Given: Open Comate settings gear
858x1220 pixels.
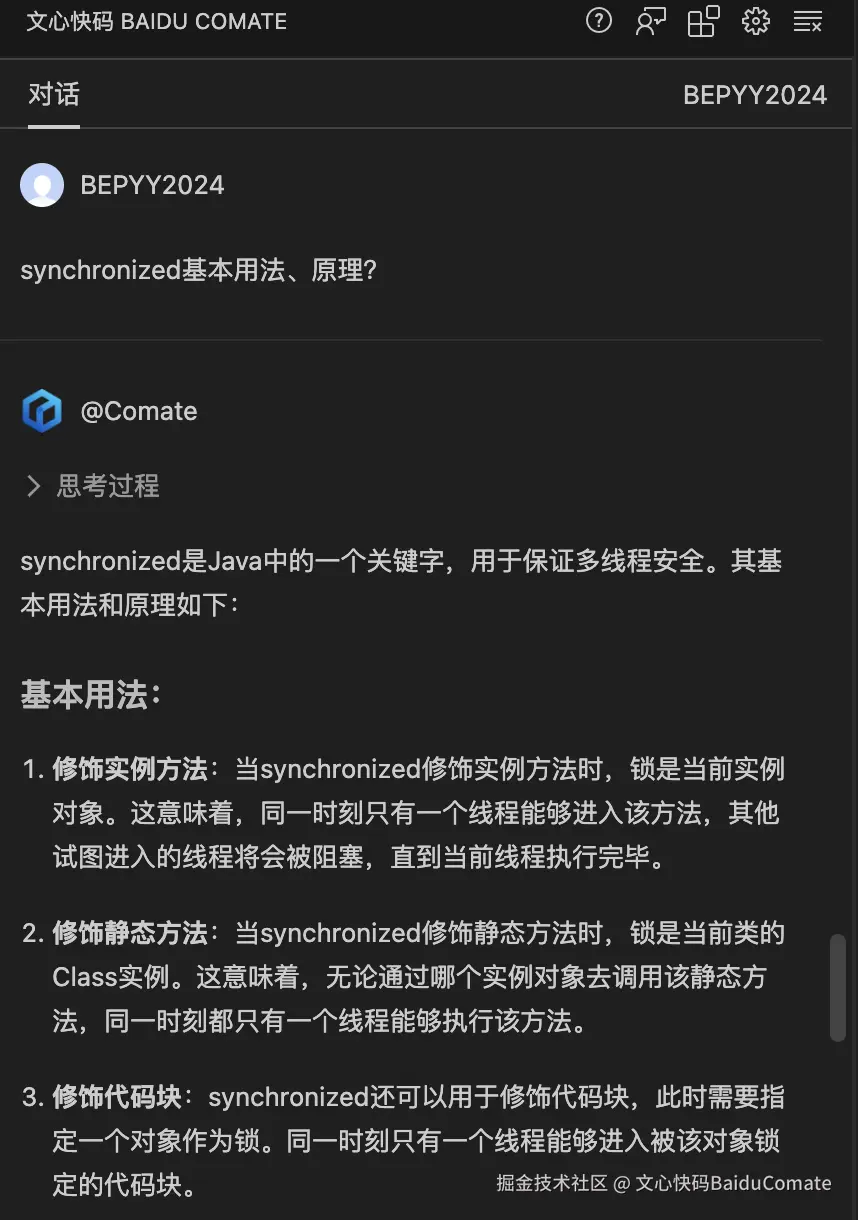Looking at the screenshot, I should pyautogui.click(x=756, y=21).
